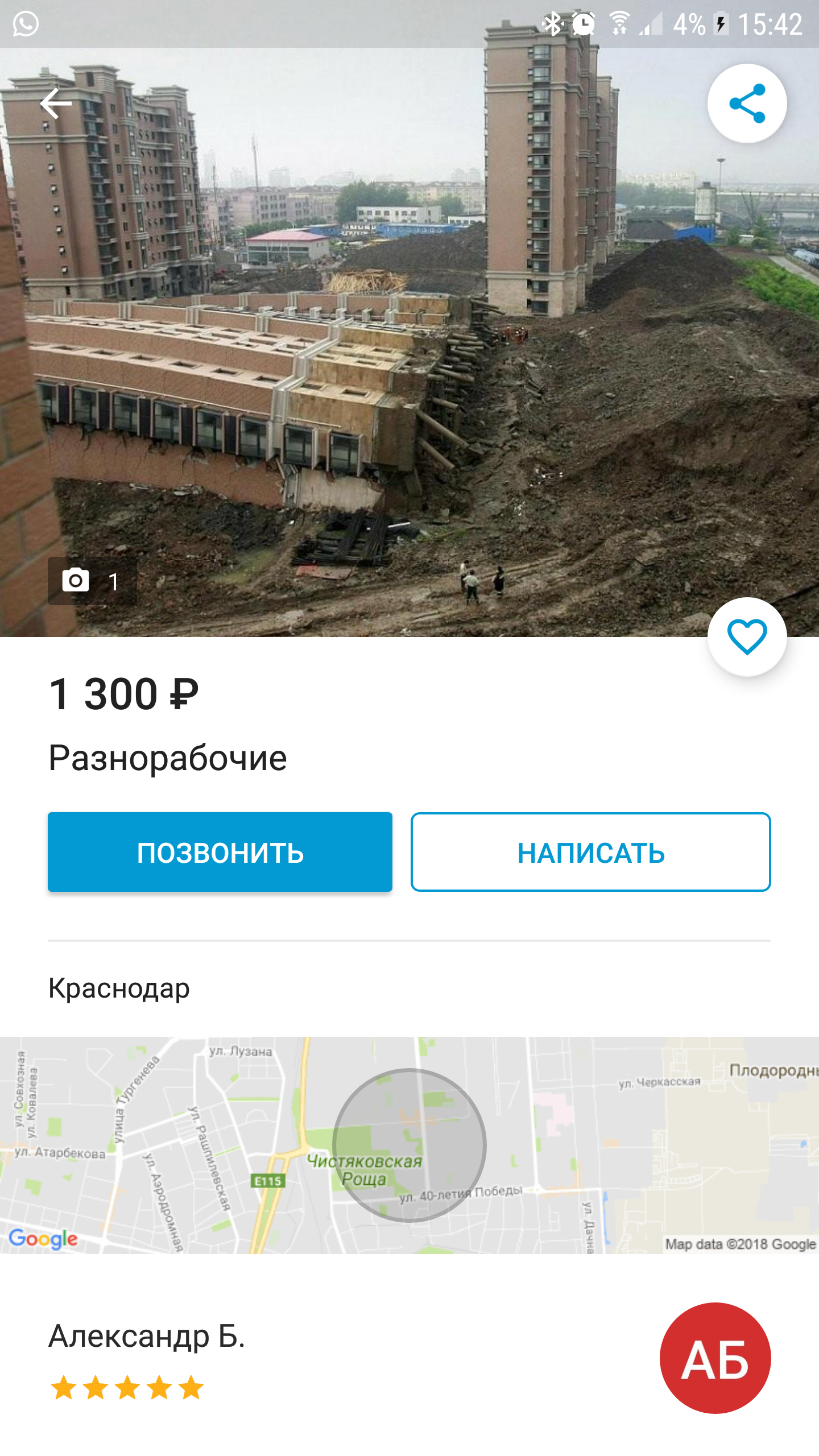The width and height of the screenshot is (819, 1456).
Task: Go back using the arrow icon
Action: point(56,104)
